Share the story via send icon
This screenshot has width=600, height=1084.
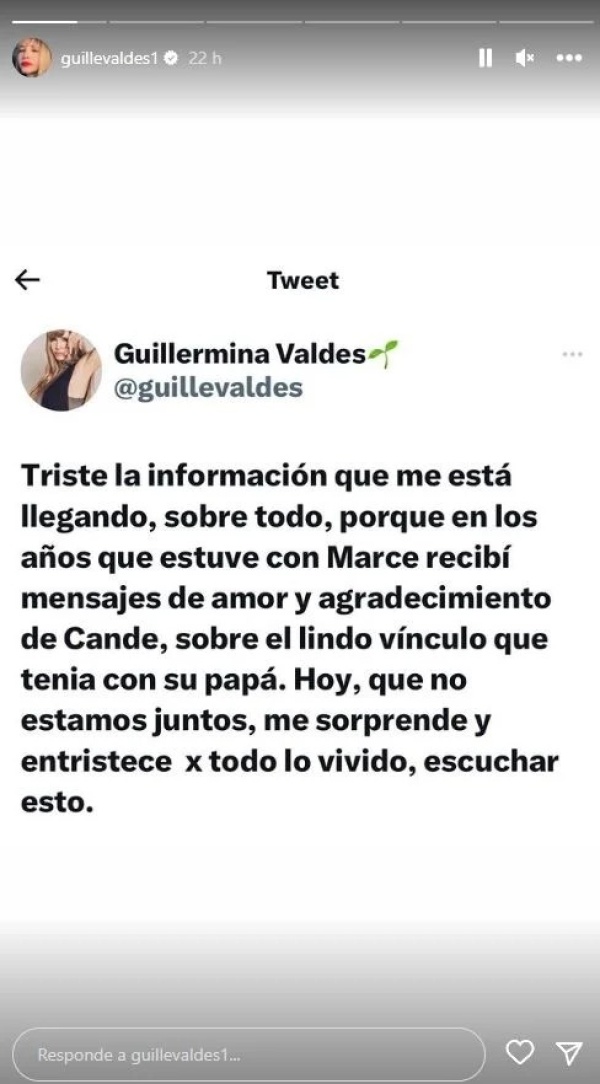(x=568, y=1052)
